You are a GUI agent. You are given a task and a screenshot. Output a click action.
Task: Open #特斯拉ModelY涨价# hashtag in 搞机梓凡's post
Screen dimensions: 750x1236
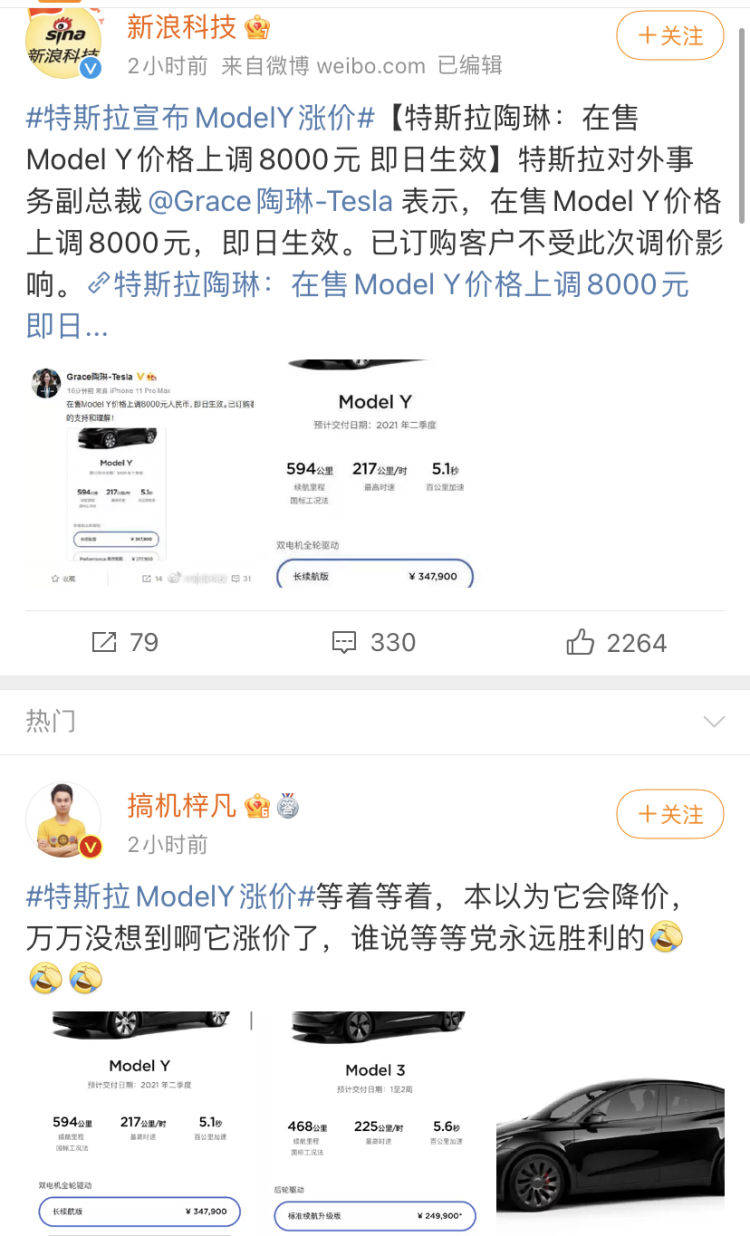170,896
